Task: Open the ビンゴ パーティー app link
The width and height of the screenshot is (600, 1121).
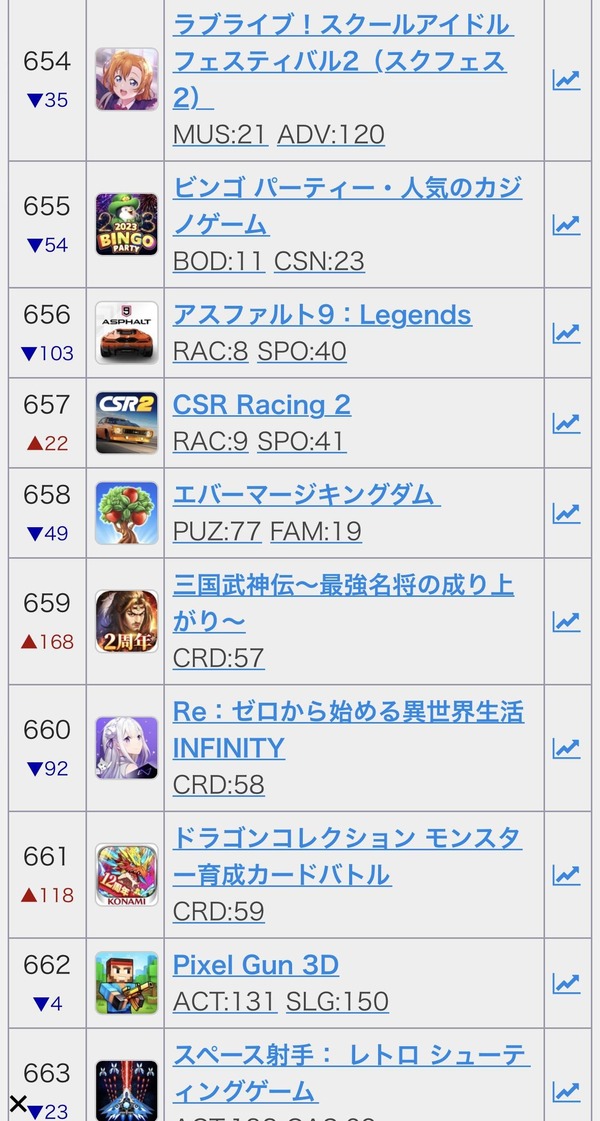Action: (348, 207)
